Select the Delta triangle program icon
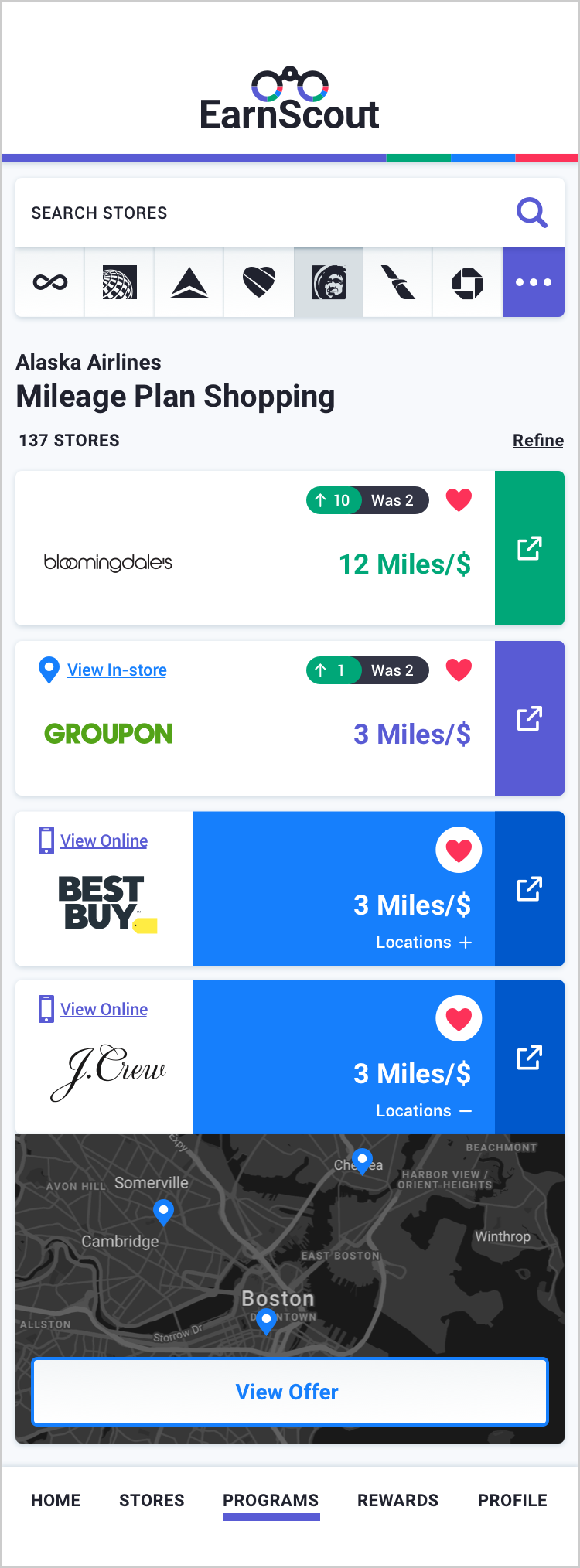580x1568 pixels. tap(189, 282)
